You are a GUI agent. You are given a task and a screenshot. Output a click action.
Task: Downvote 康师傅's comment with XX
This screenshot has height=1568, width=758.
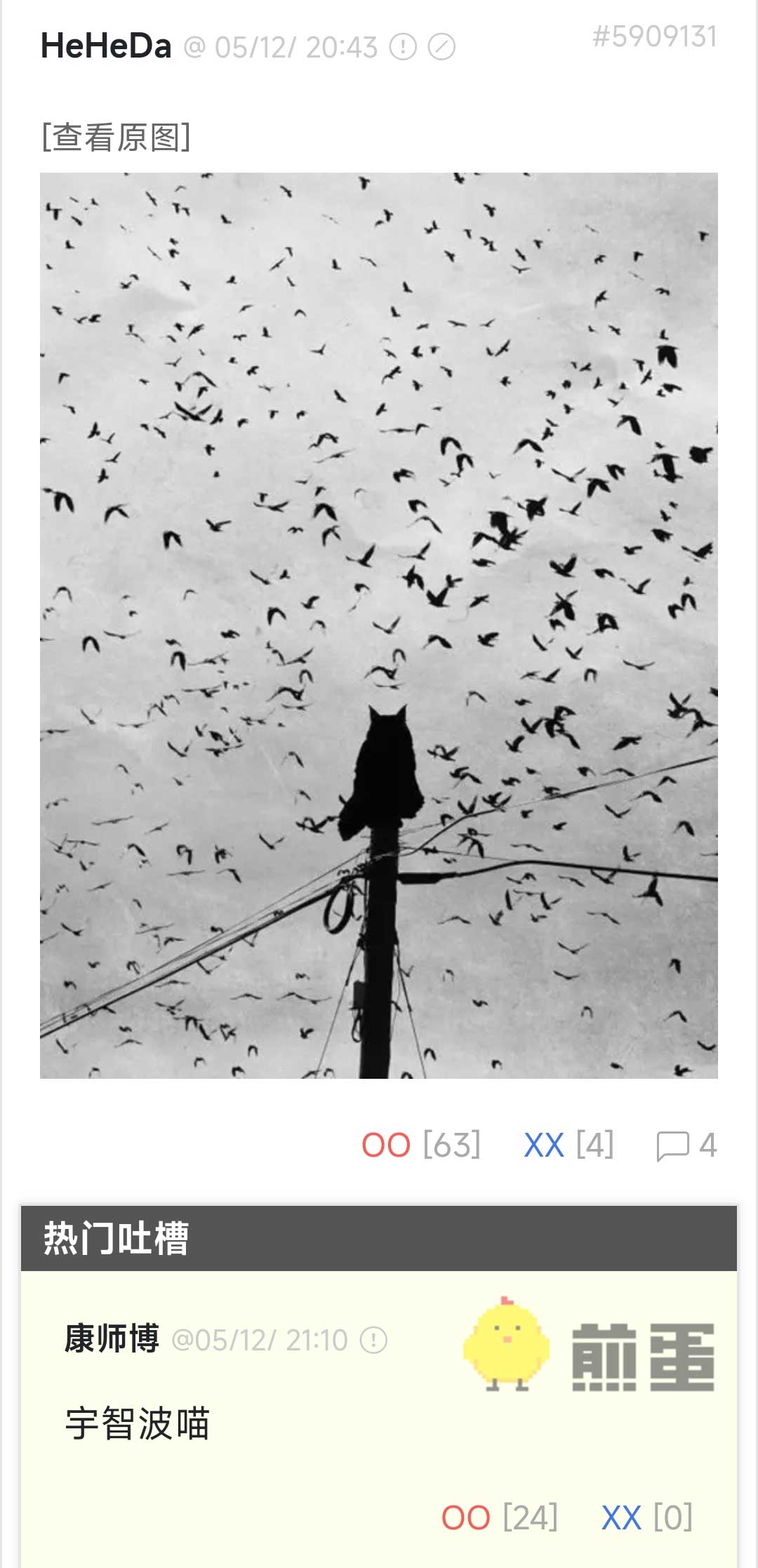[x=621, y=1517]
